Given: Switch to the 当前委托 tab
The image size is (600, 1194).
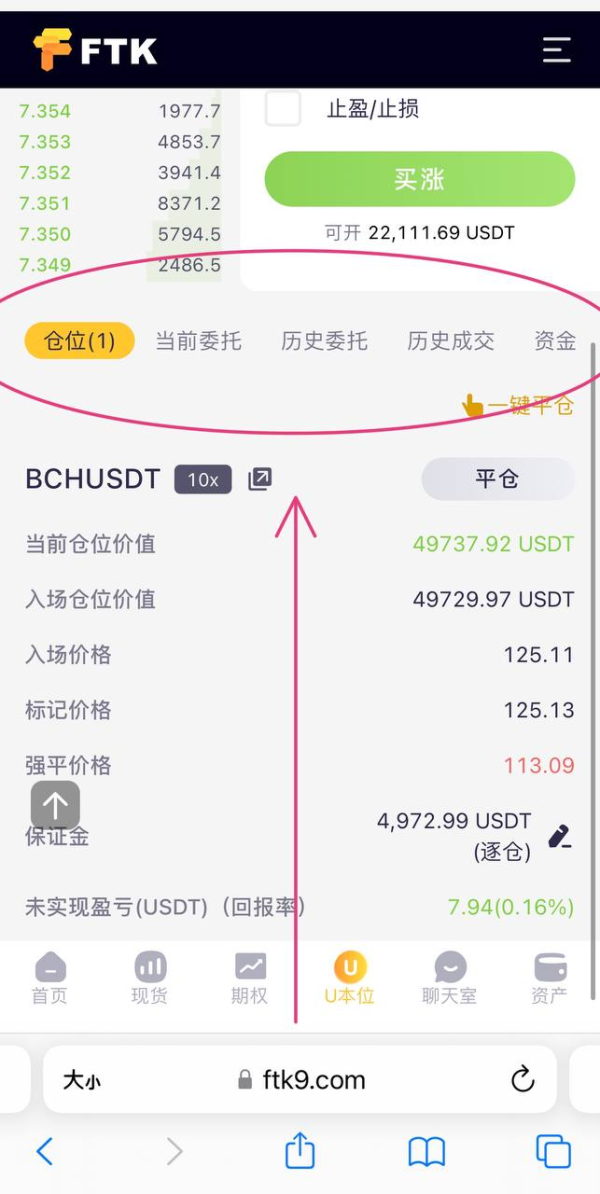Looking at the screenshot, I should click(198, 340).
